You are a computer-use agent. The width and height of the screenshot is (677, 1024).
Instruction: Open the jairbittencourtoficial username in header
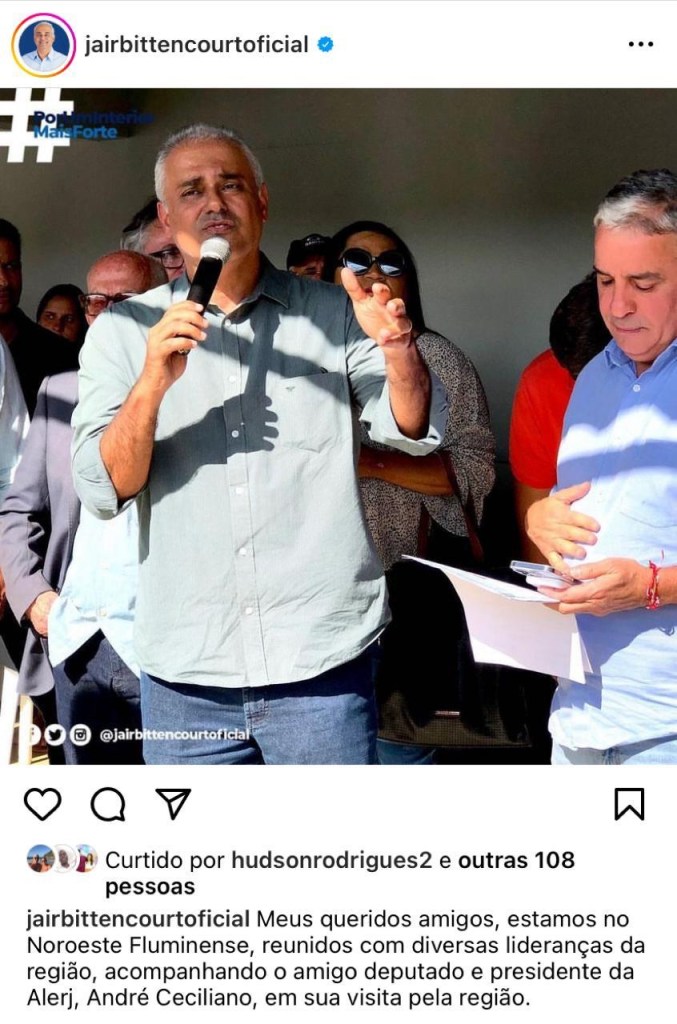point(196,45)
